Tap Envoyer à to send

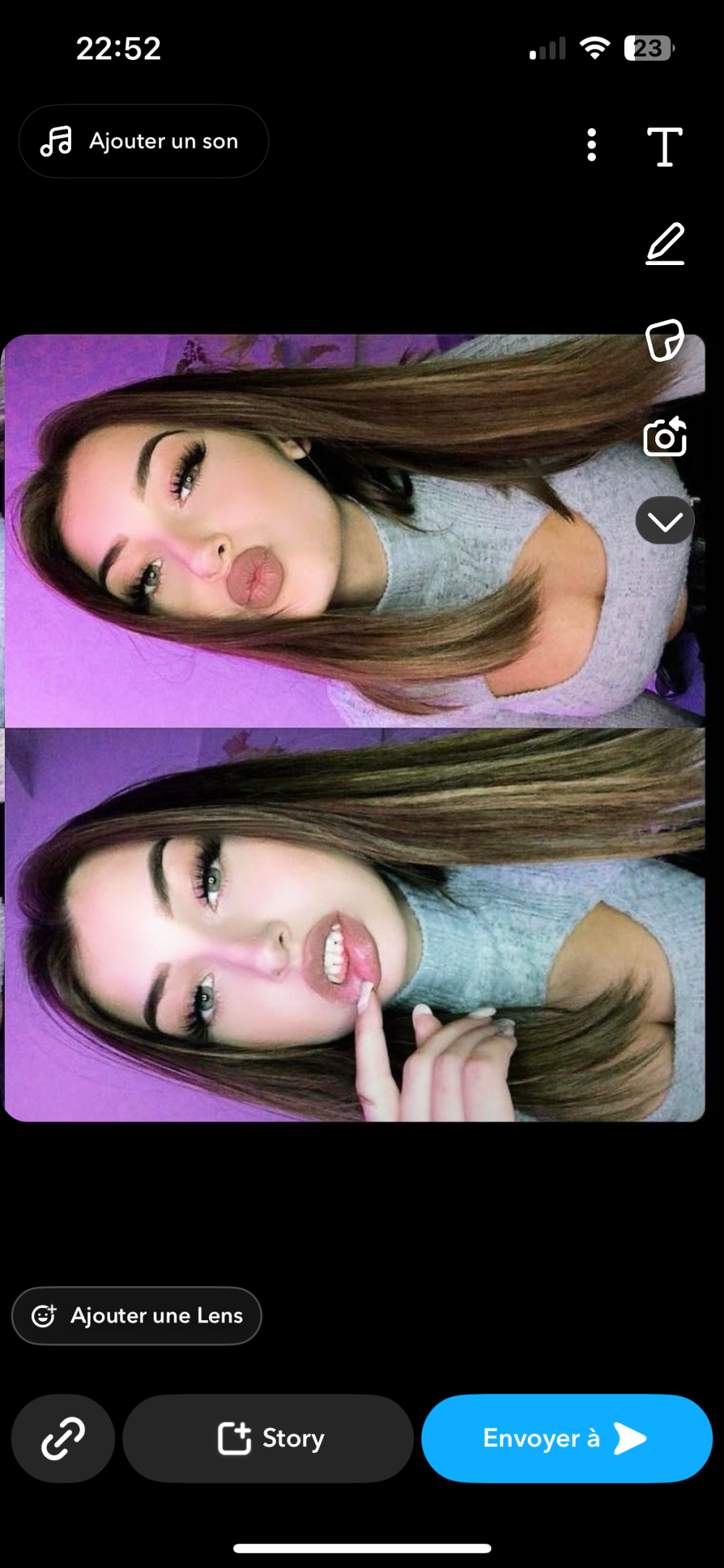coord(566,1438)
